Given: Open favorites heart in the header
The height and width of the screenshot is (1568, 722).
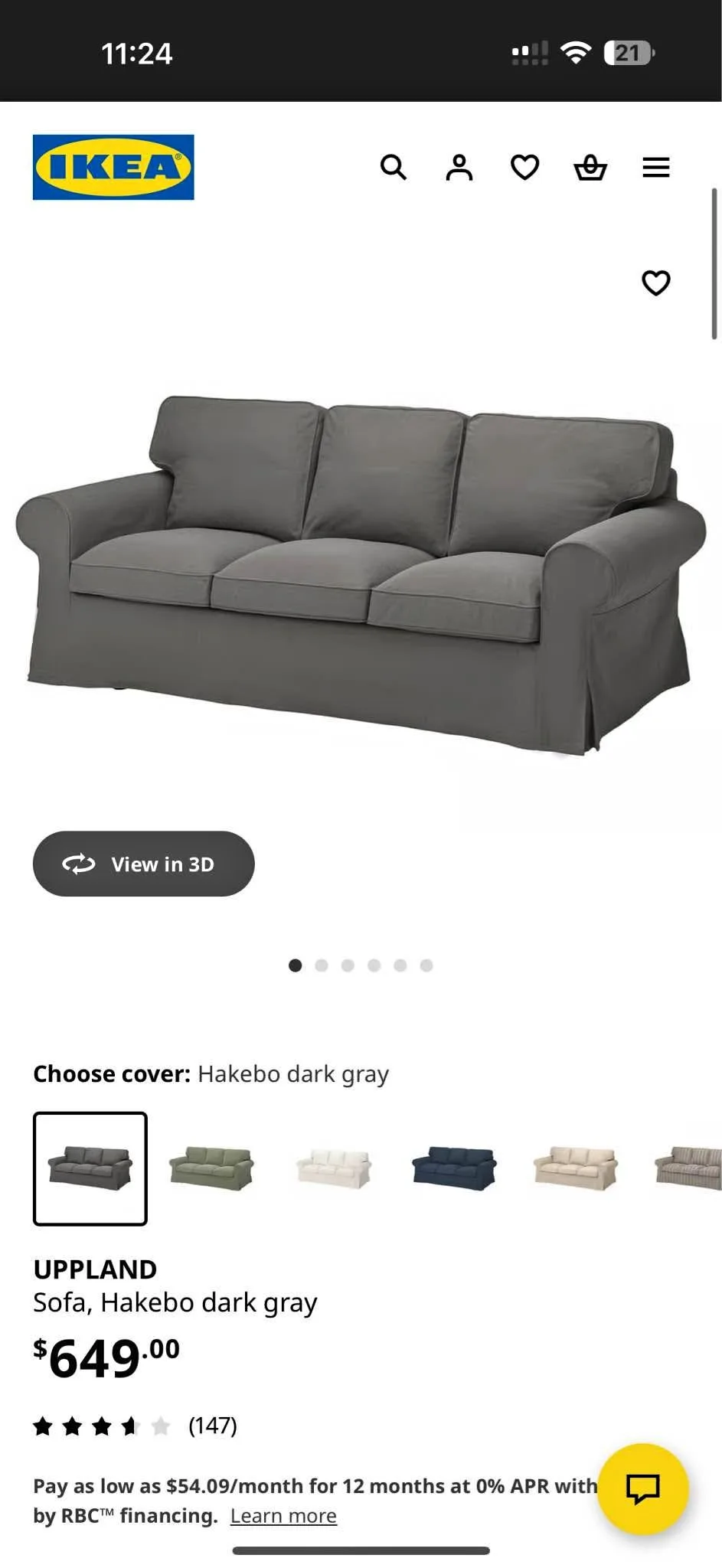Looking at the screenshot, I should (x=524, y=167).
